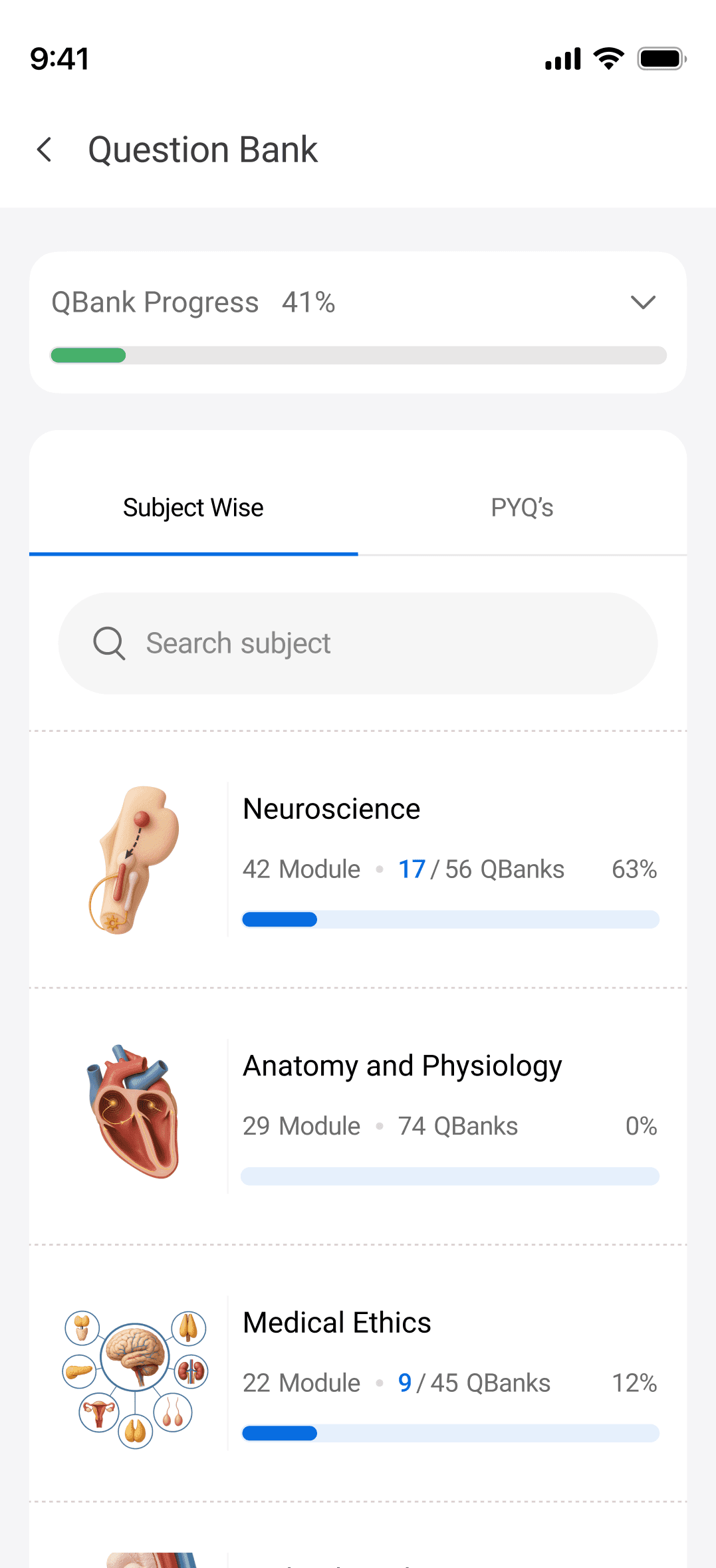Switch to the PYQ's tab
This screenshot has height=1568, width=716.
[x=522, y=508]
